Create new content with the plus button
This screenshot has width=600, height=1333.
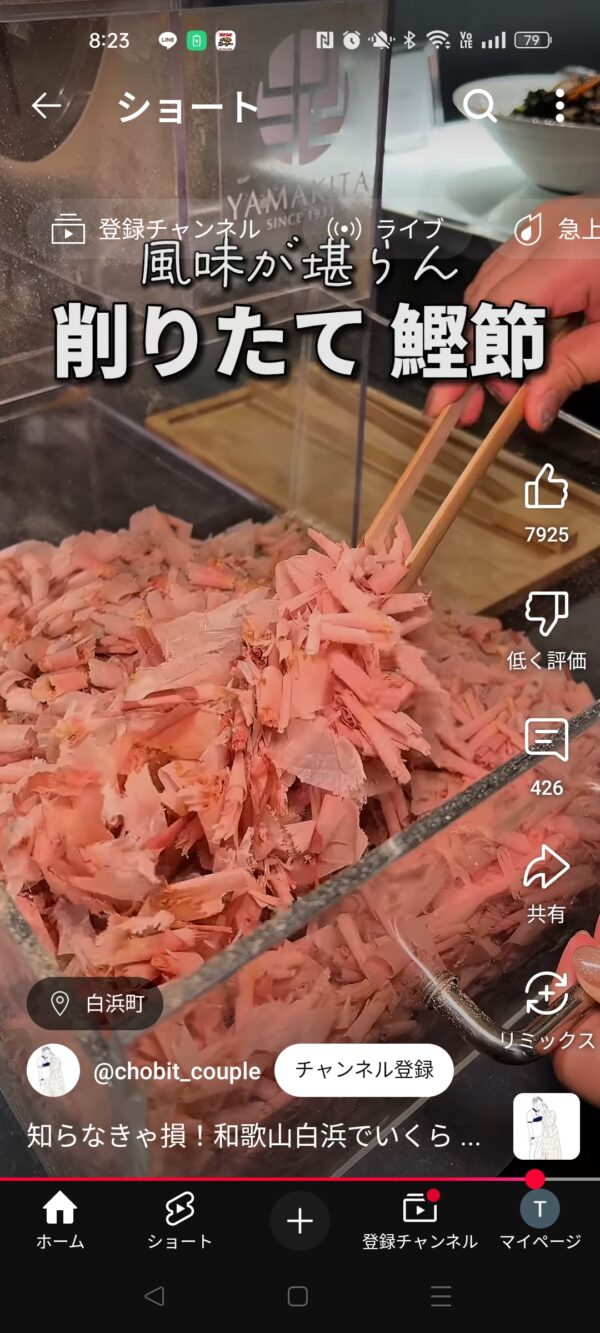tap(299, 1221)
